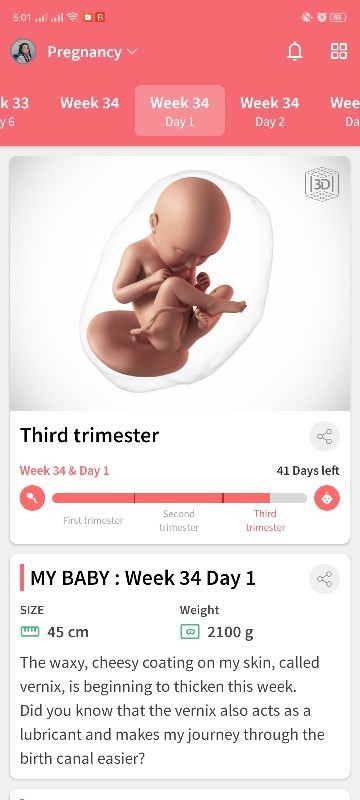View baby in 3D mode
Screen dimensions: 360x800
pos(322,184)
